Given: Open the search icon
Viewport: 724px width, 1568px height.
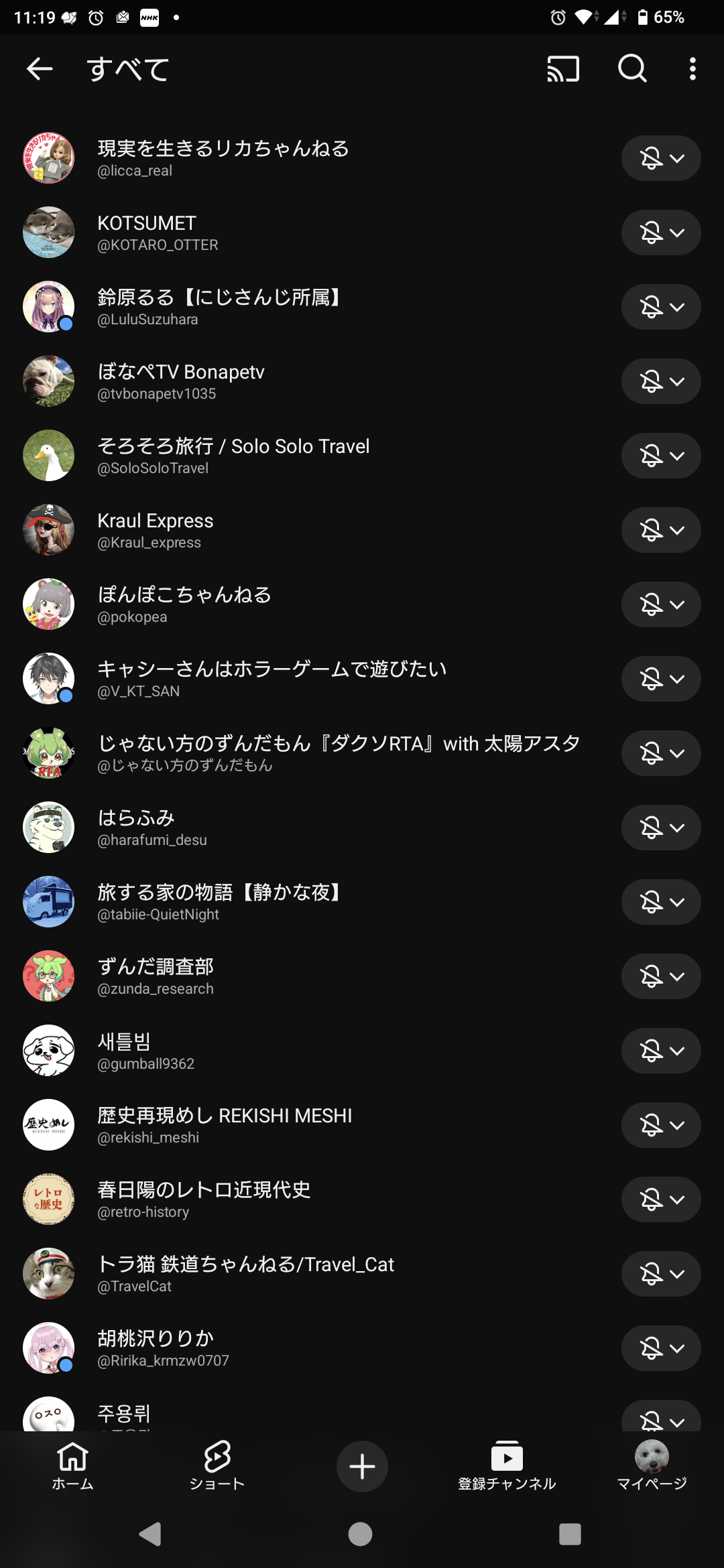Looking at the screenshot, I should (632, 68).
